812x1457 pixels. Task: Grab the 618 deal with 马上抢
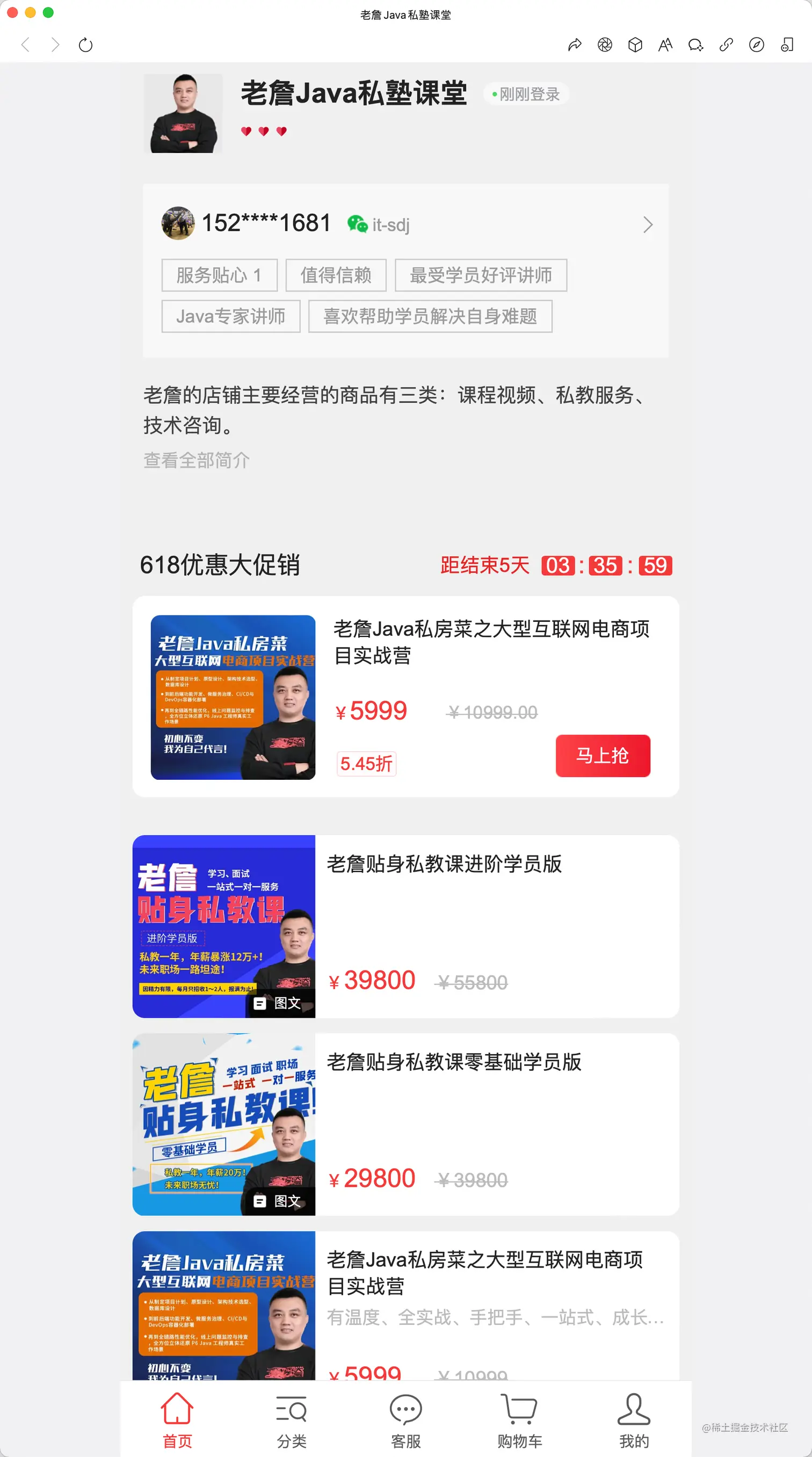[x=602, y=756]
